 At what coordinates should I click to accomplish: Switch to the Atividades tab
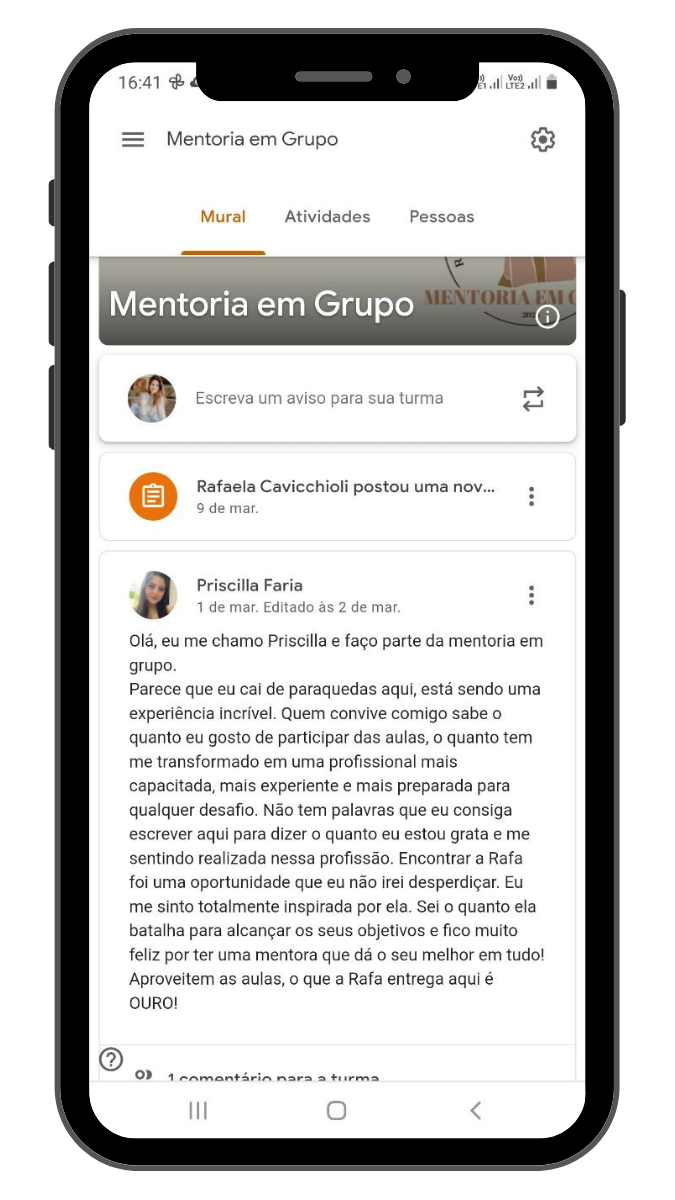[x=327, y=217]
